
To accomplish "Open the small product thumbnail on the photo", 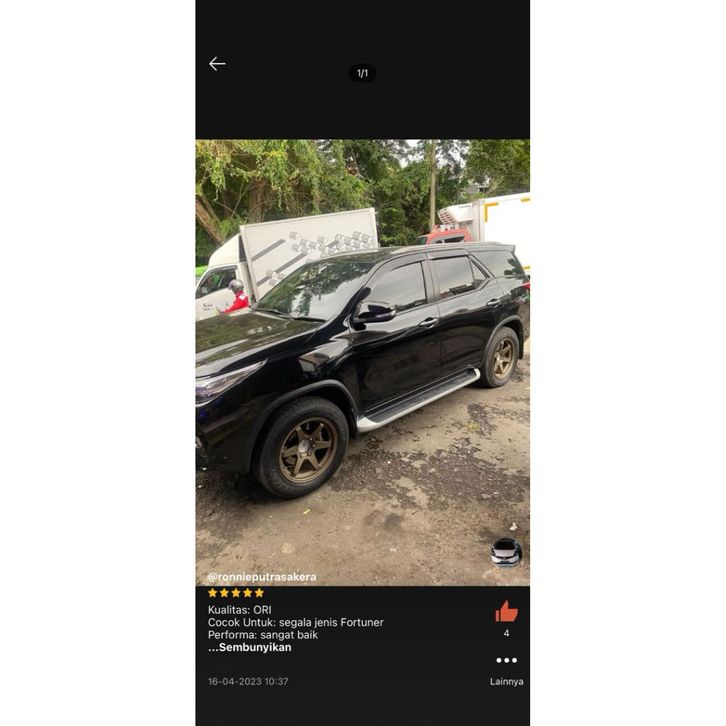I will point(506,552).
